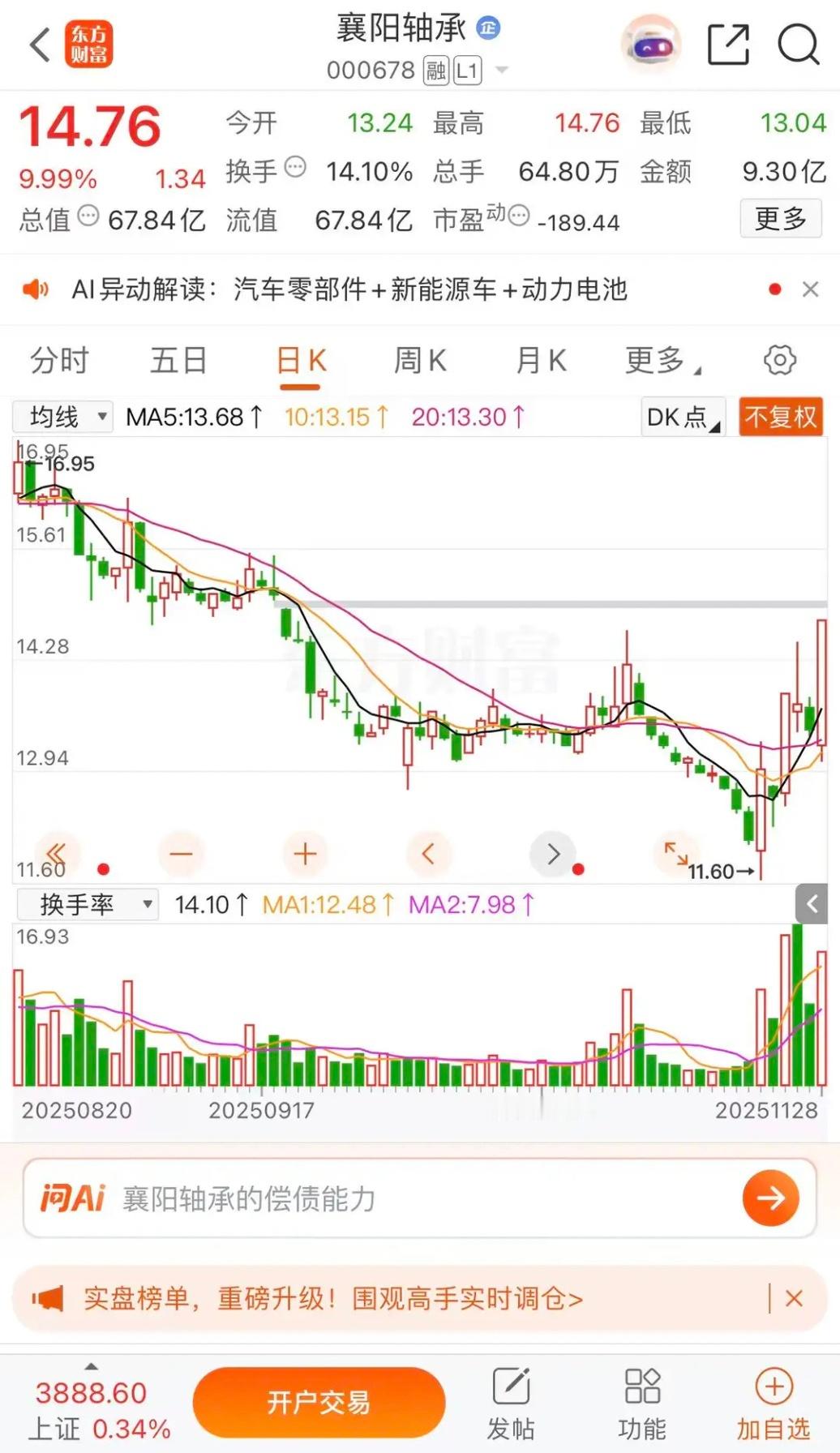
Task: Mute the AI异动解读 announcement speaker
Action: click(36, 289)
